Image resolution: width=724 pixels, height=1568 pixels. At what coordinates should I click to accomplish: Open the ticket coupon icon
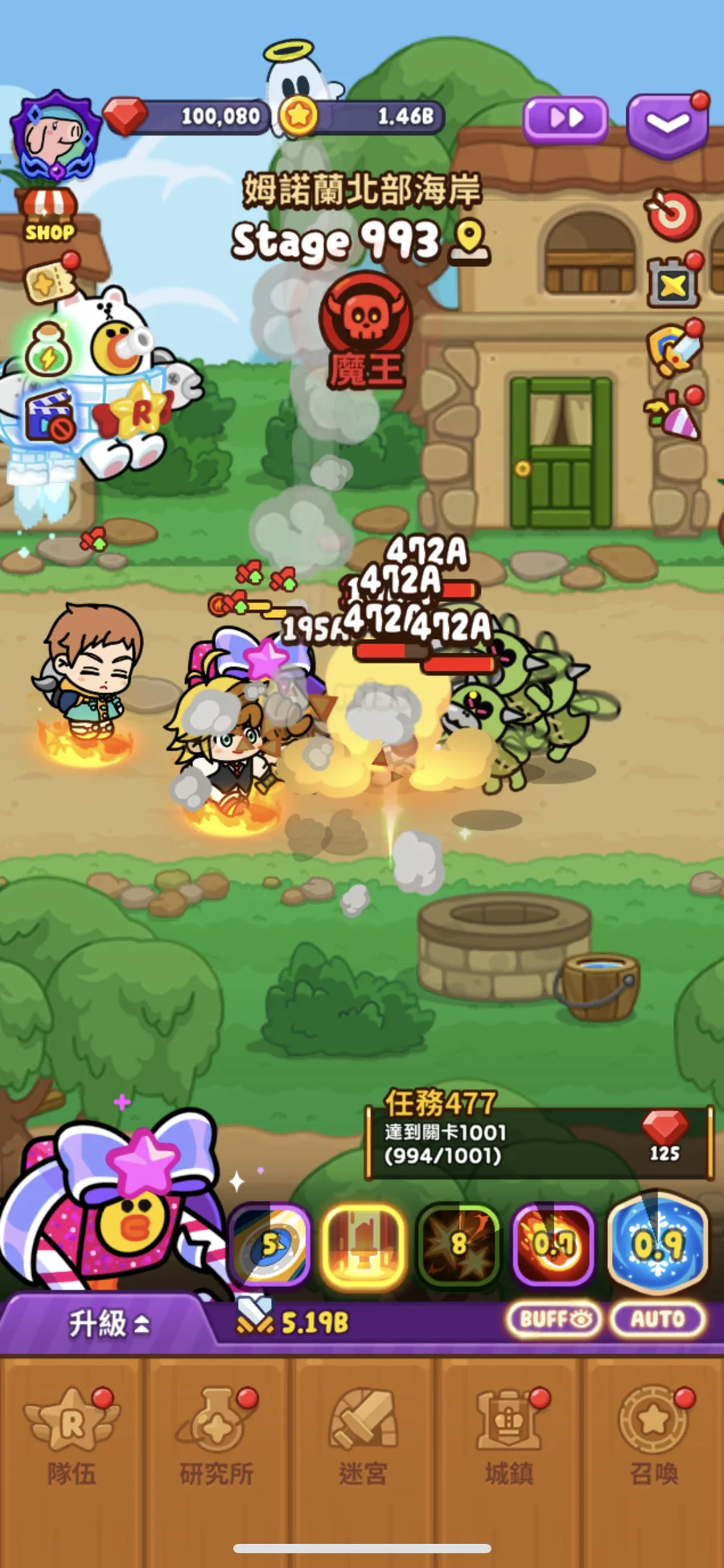pyautogui.click(x=50, y=281)
